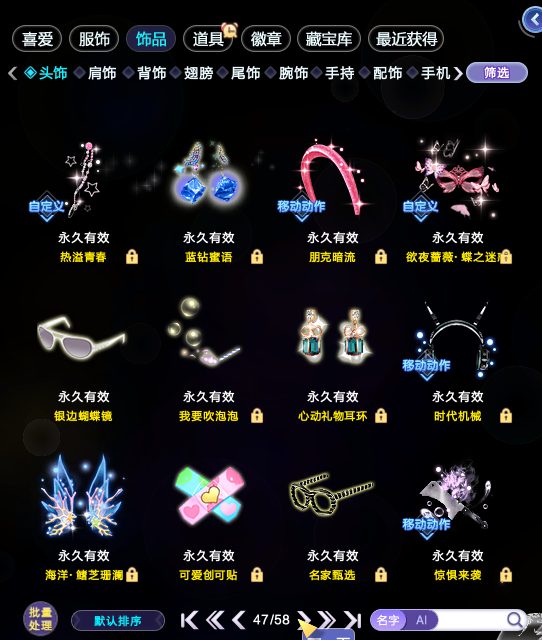Jump to the first page

click(189, 620)
